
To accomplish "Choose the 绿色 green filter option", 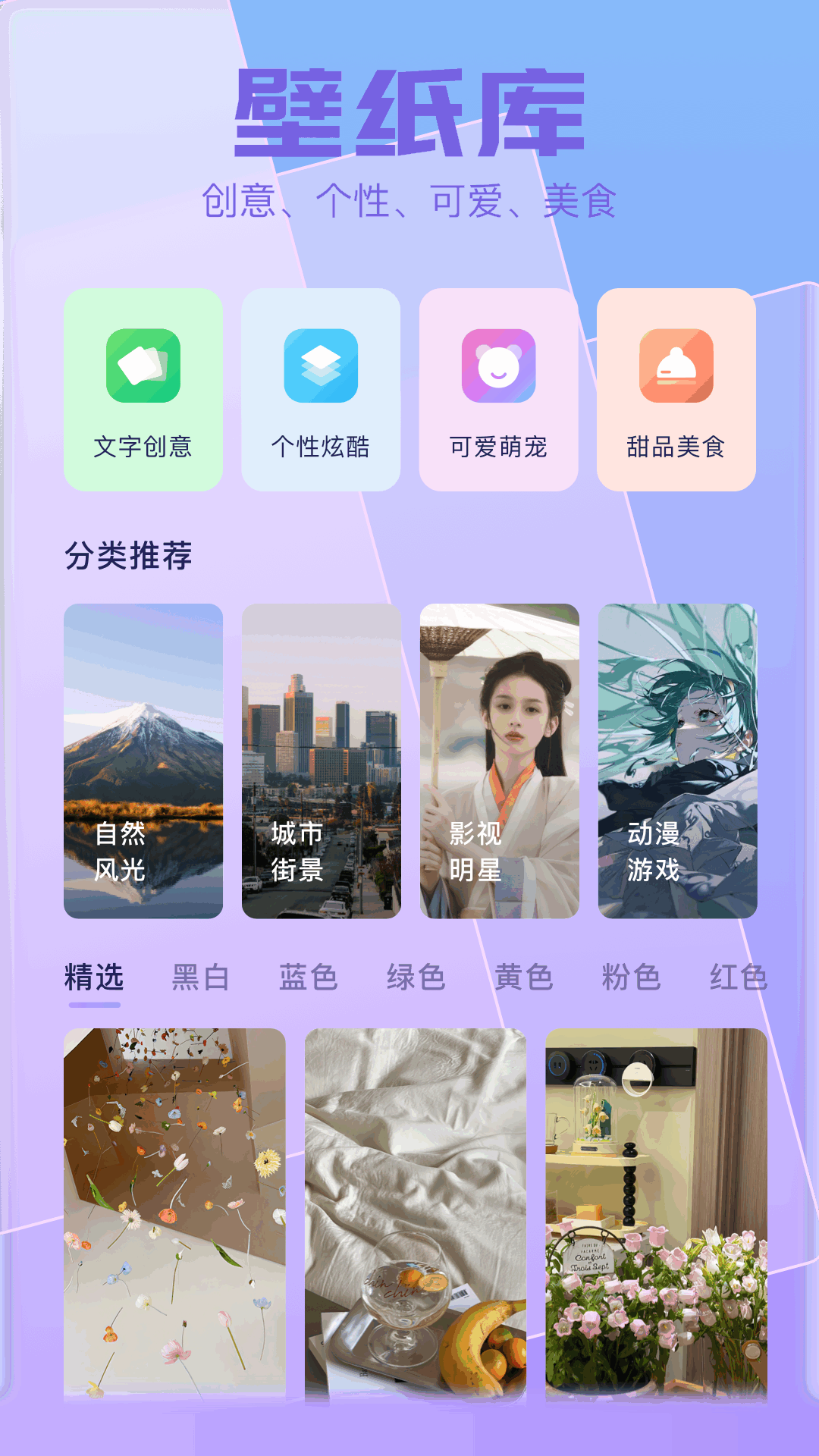I will coord(417,977).
